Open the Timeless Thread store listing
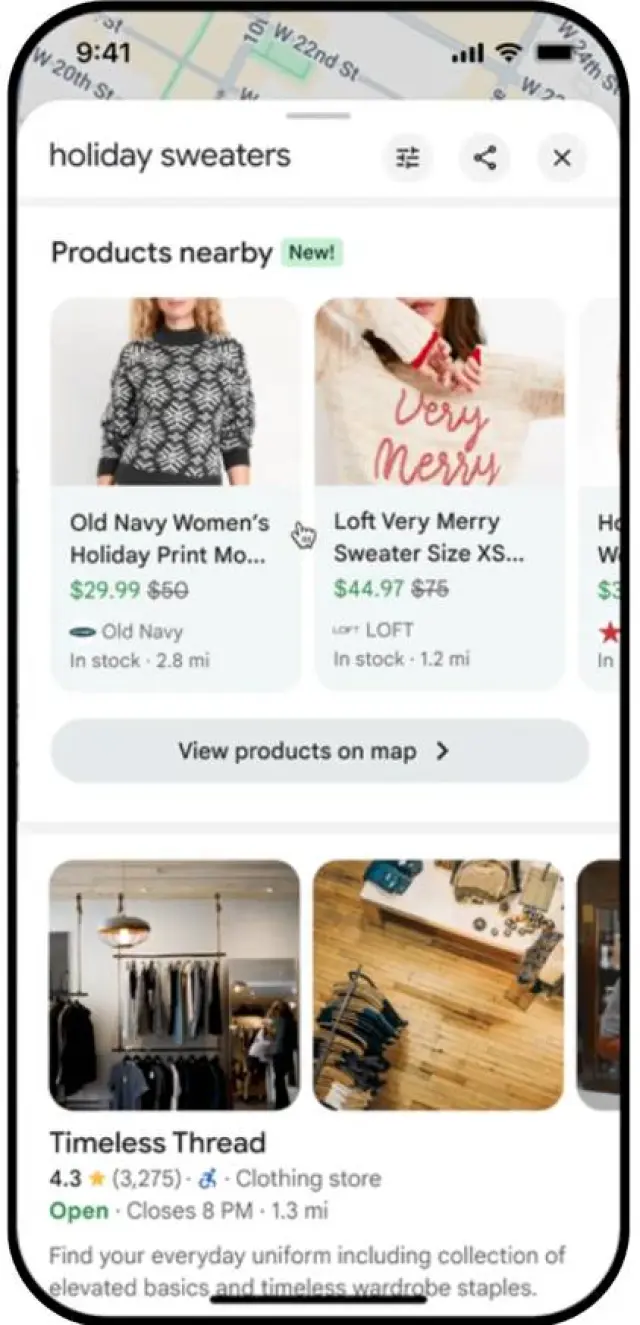Viewport: 640px width, 1325px height. pos(158,1143)
